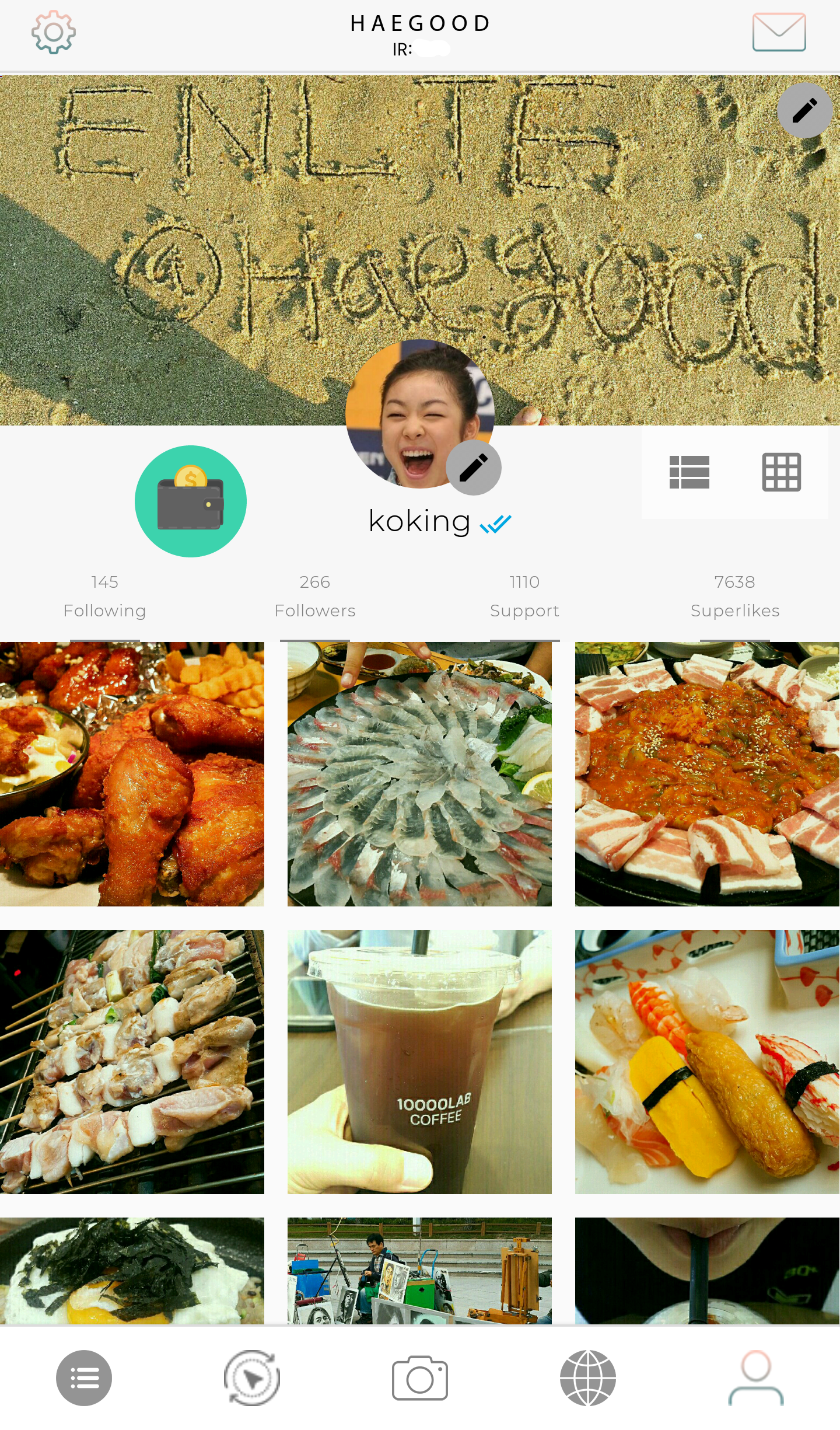Open the bottom menu list icon
Viewport: 840px width, 1430px height.
tap(84, 1378)
